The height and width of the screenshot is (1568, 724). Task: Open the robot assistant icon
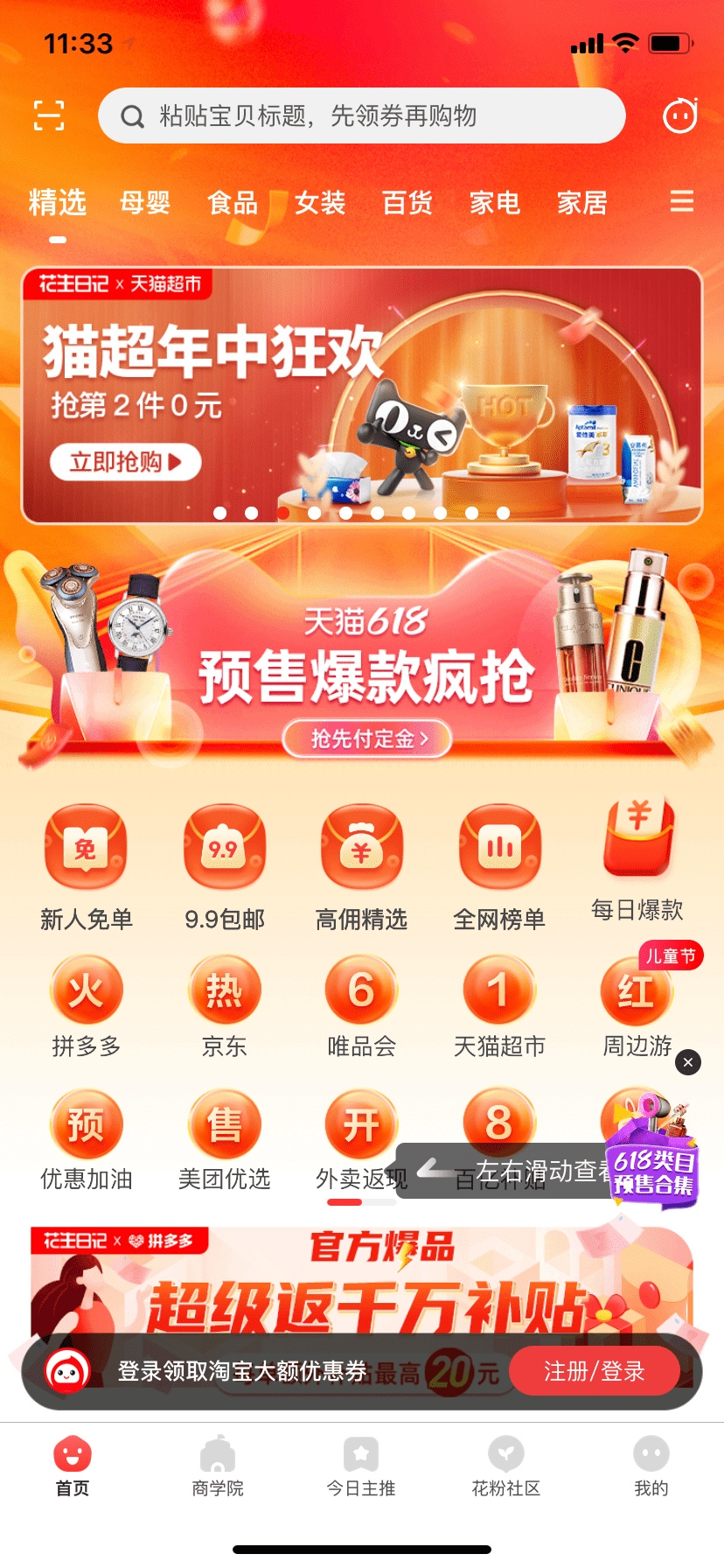680,115
